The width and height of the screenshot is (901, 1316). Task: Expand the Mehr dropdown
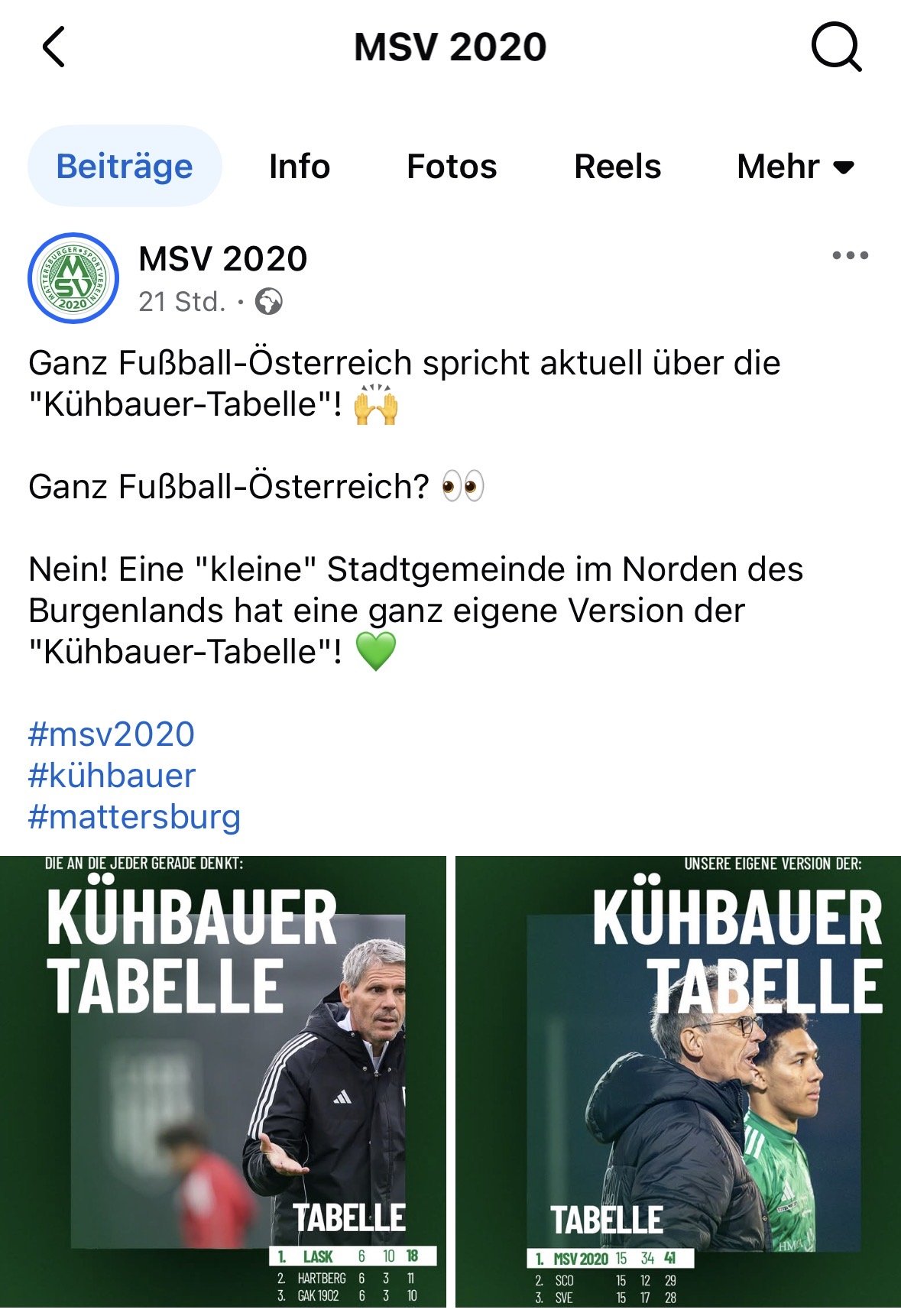pos(795,166)
